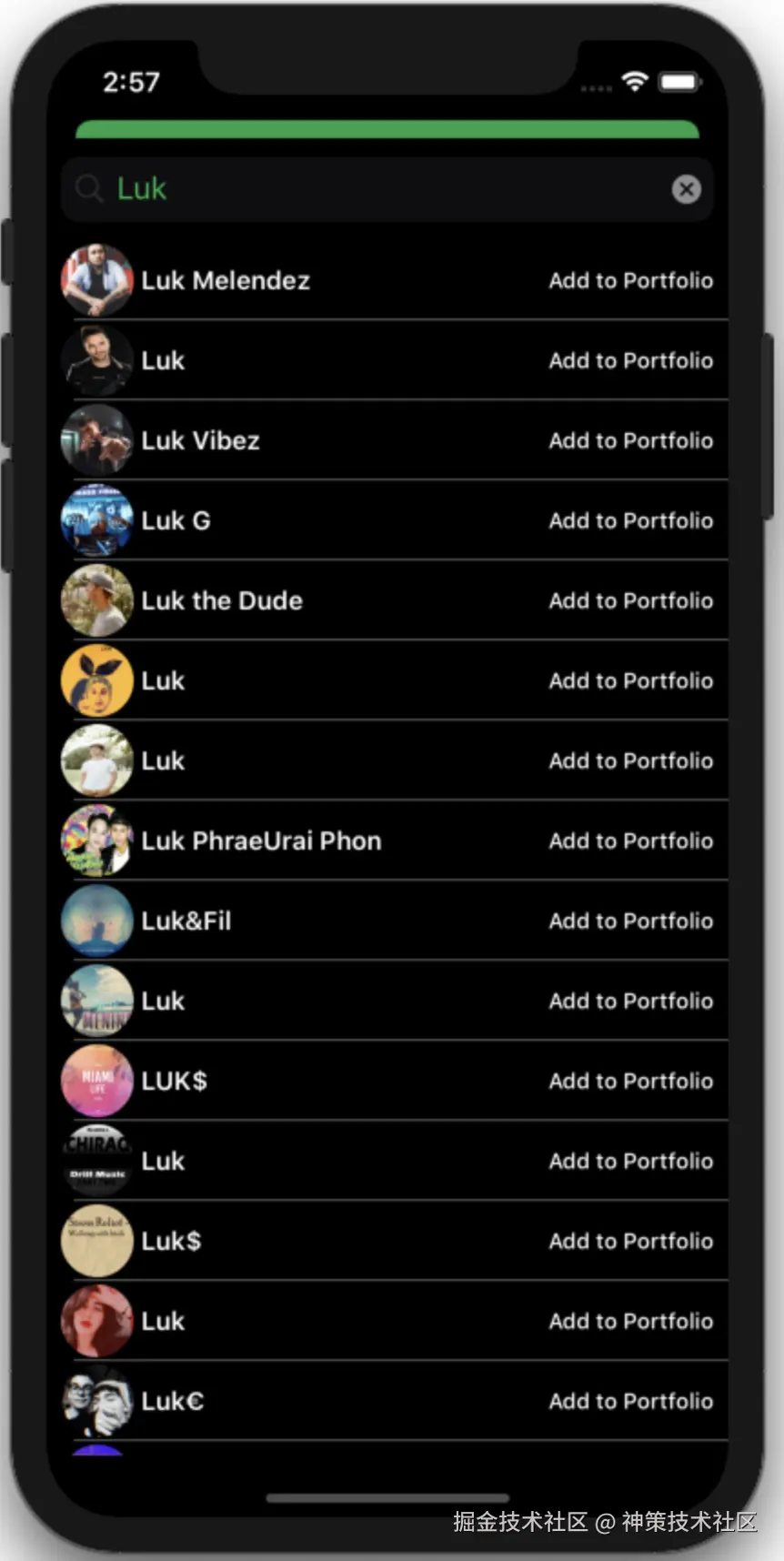This screenshot has height=1561, width=784.
Task: Open the Luk PhraeUrai Phon result
Action: [x=261, y=841]
